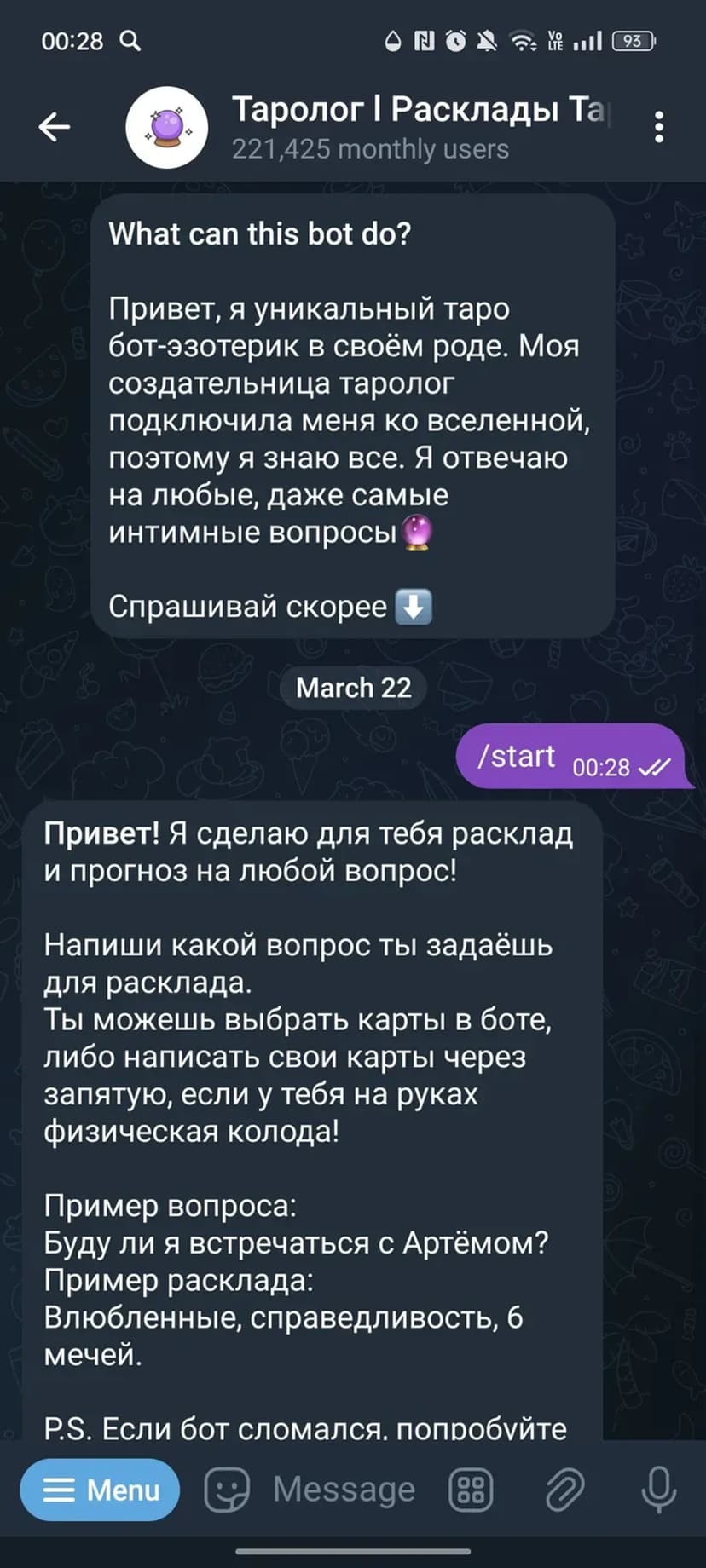
Task: Focus the Message text field
Action: pyautogui.click(x=344, y=1490)
